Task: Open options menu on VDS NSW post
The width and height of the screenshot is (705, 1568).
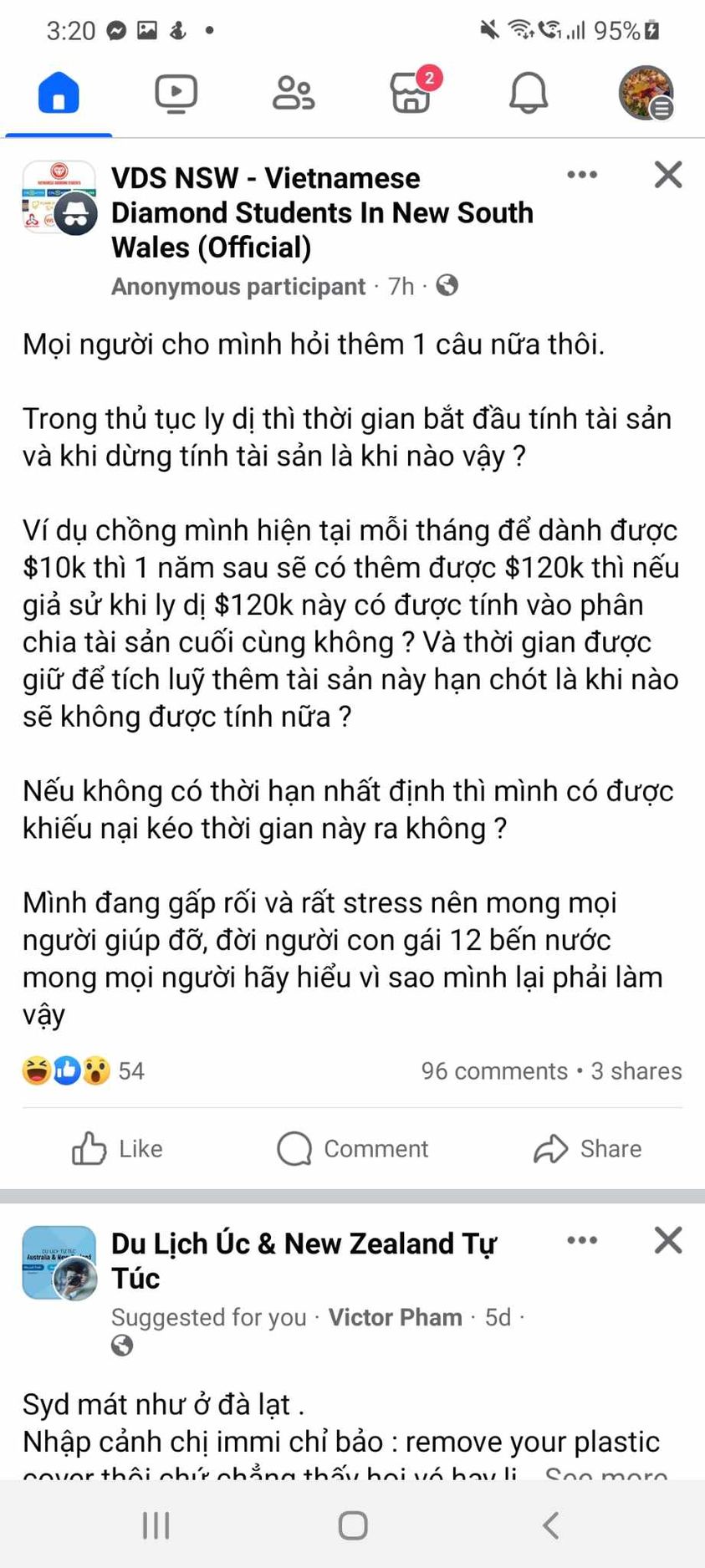Action: click(582, 175)
